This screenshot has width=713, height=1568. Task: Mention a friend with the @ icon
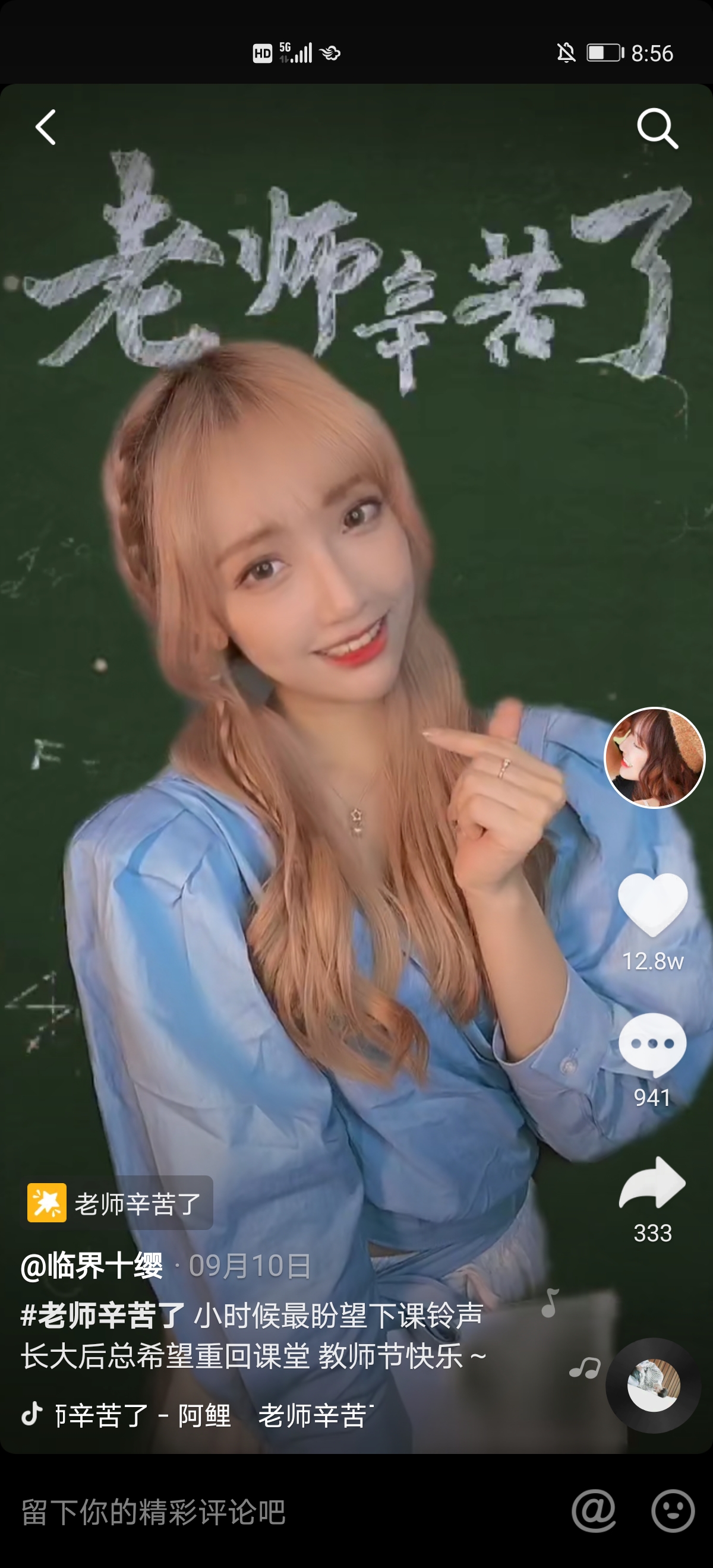[594, 1511]
